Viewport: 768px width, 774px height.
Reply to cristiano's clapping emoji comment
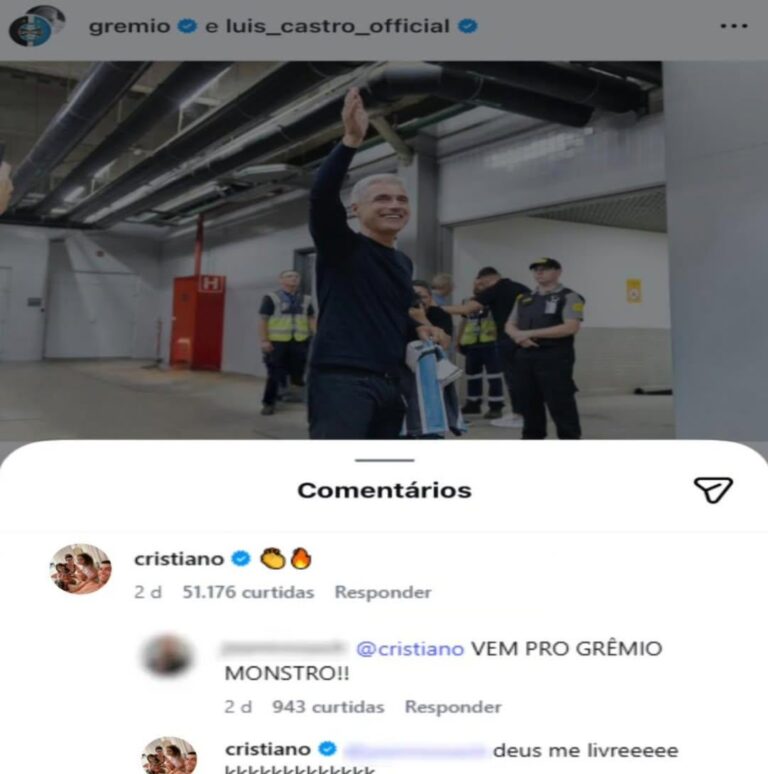[x=382, y=592]
